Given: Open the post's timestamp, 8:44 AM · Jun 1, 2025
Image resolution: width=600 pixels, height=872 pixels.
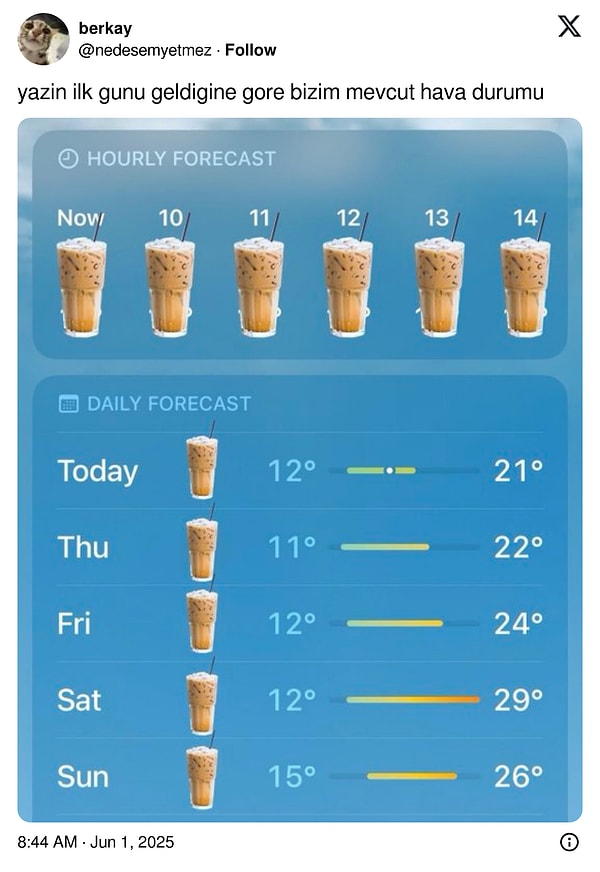Looking at the screenshot, I should coord(96,842).
